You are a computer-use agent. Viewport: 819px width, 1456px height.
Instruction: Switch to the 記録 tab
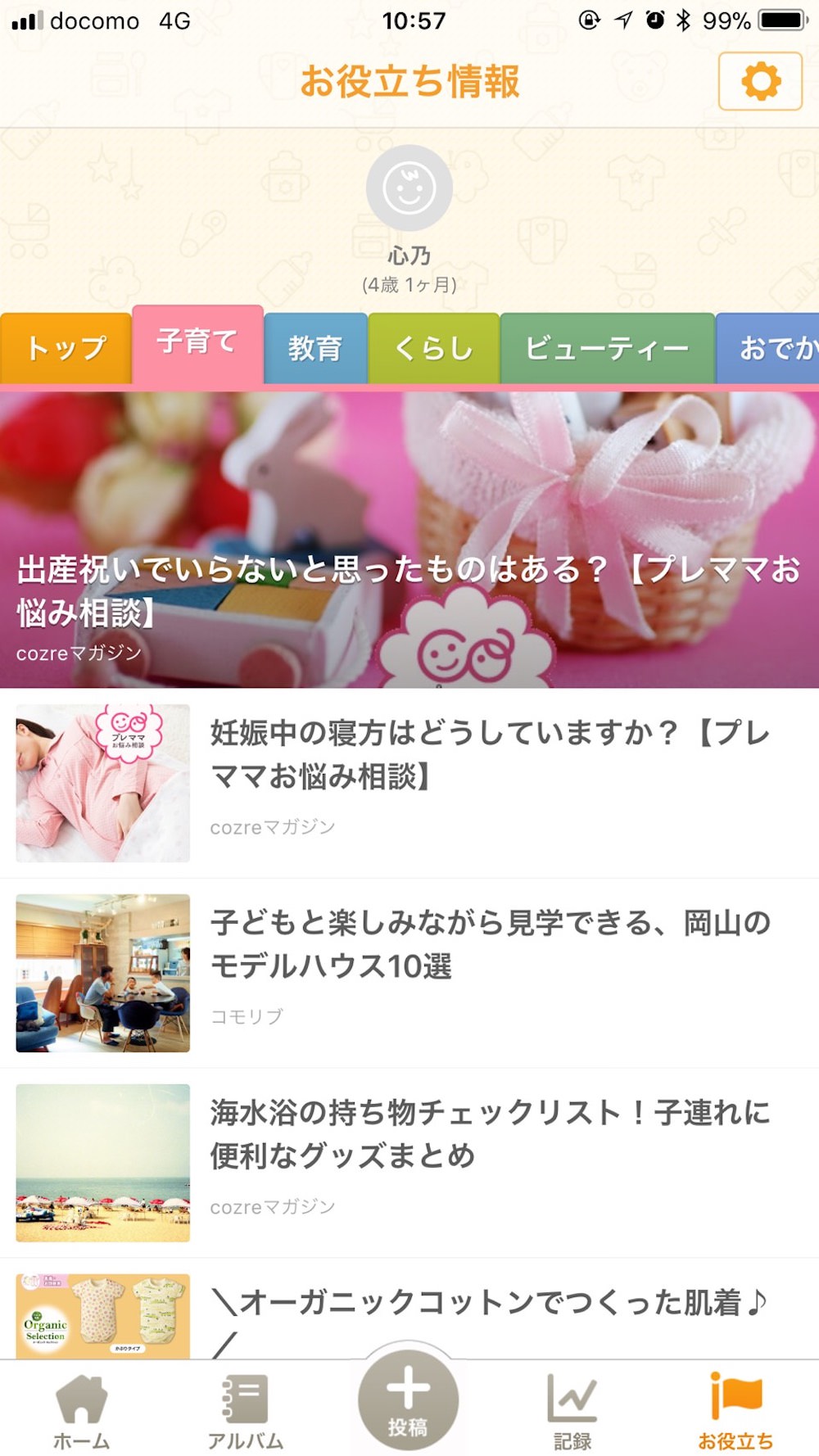coord(572,1410)
